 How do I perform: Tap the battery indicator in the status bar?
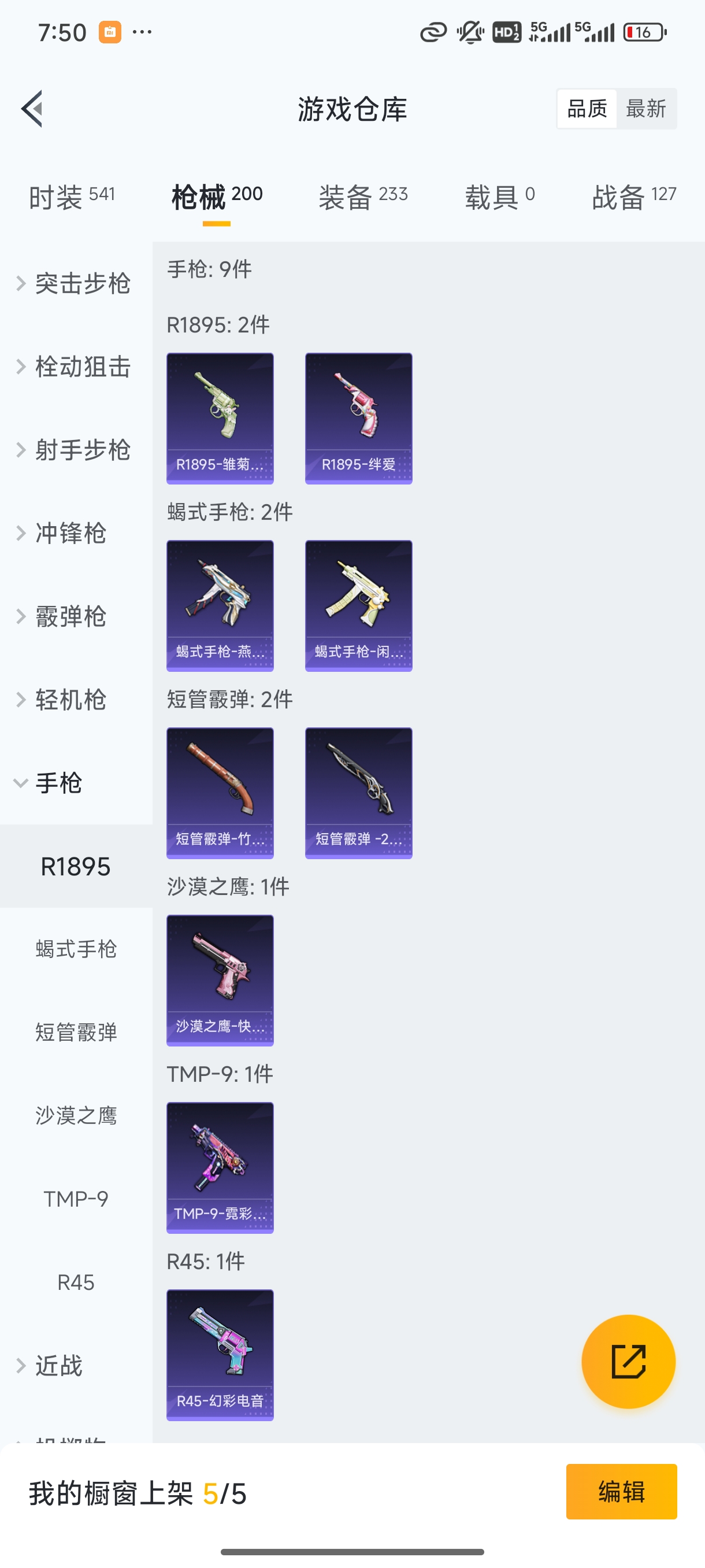644,32
